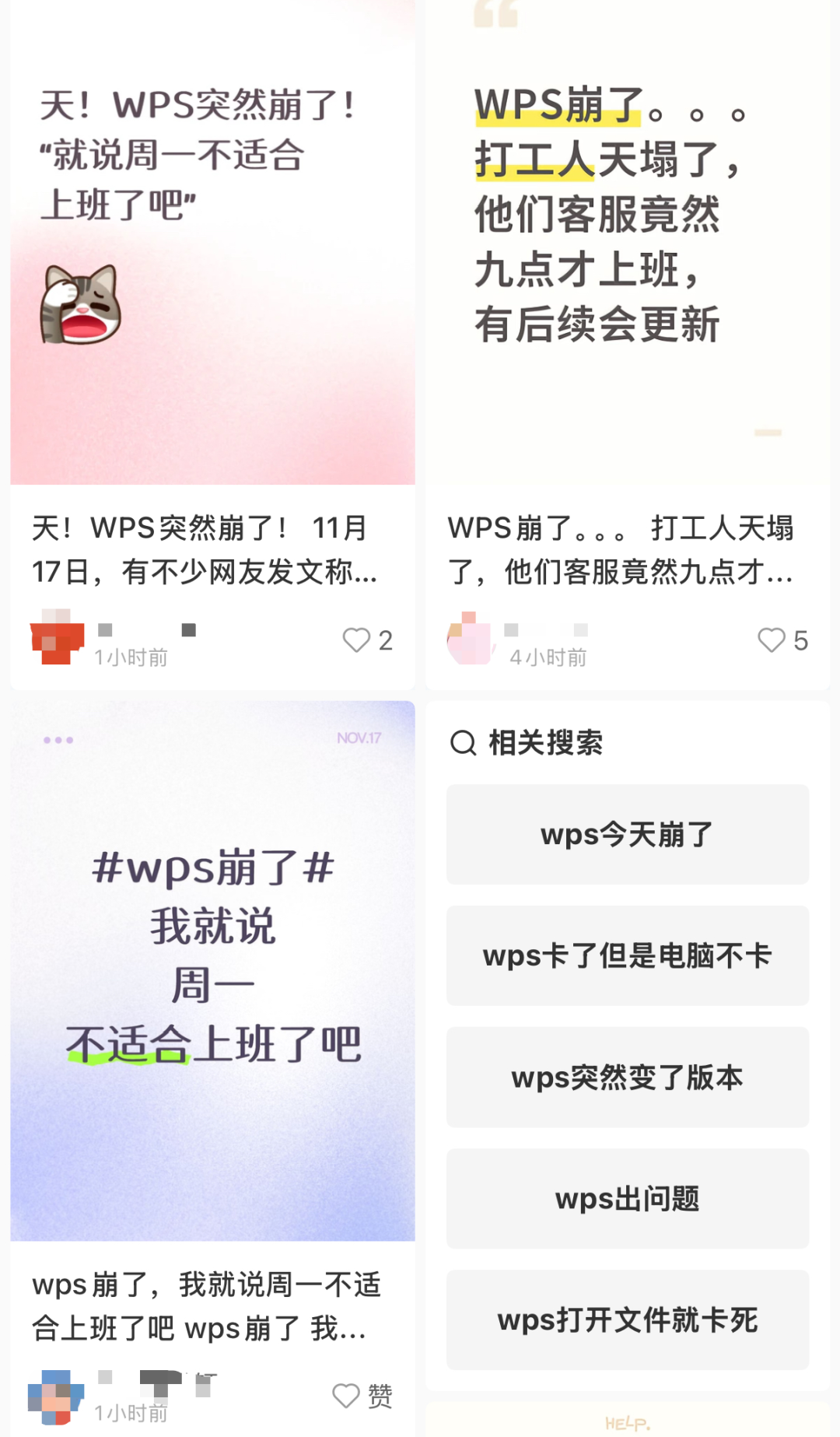Select related search 'wps出问题'
This screenshot has height=1437, width=840.
[627, 1198]
